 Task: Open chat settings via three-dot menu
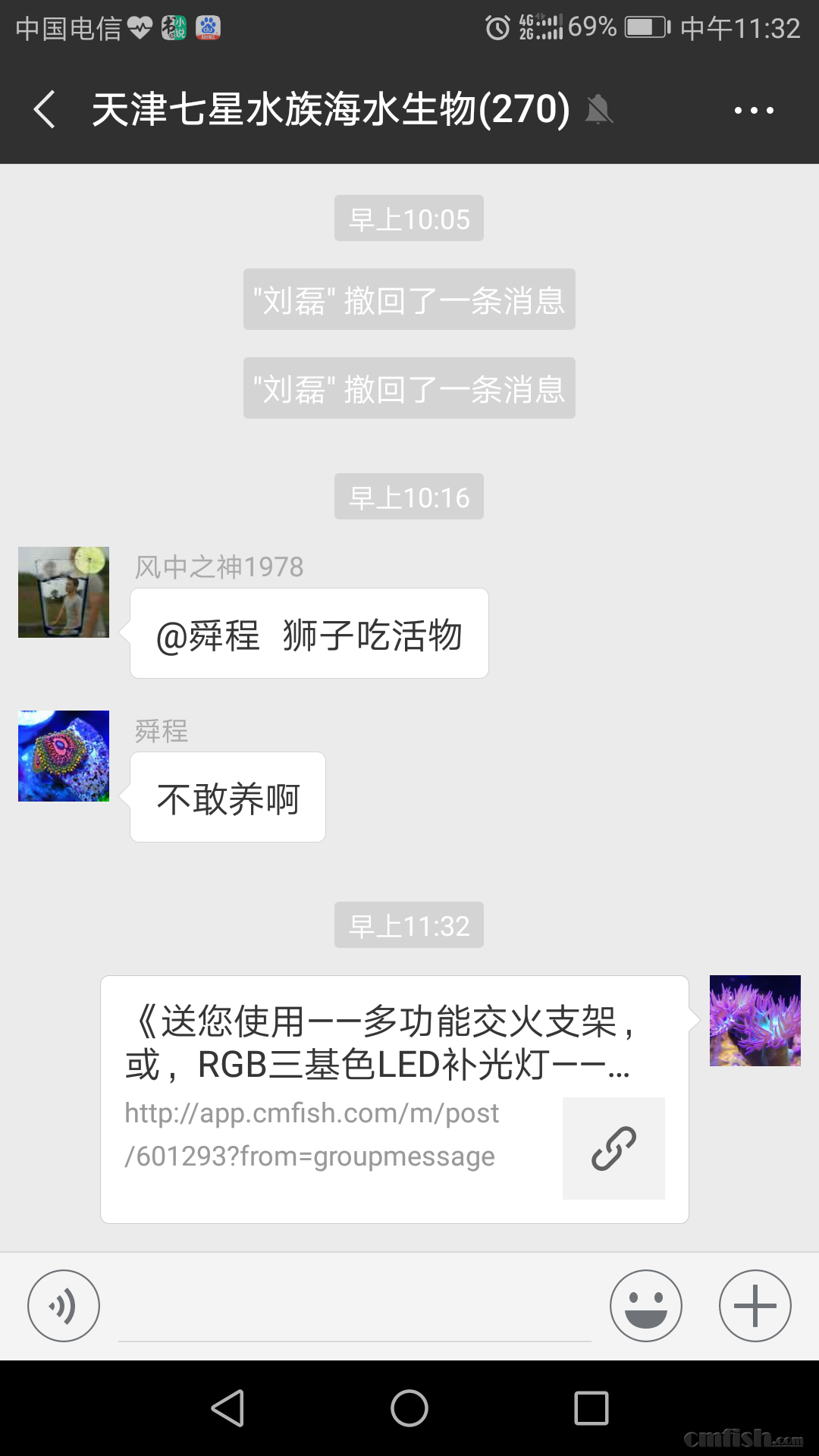pyautogui.click(x=753, y=110)
